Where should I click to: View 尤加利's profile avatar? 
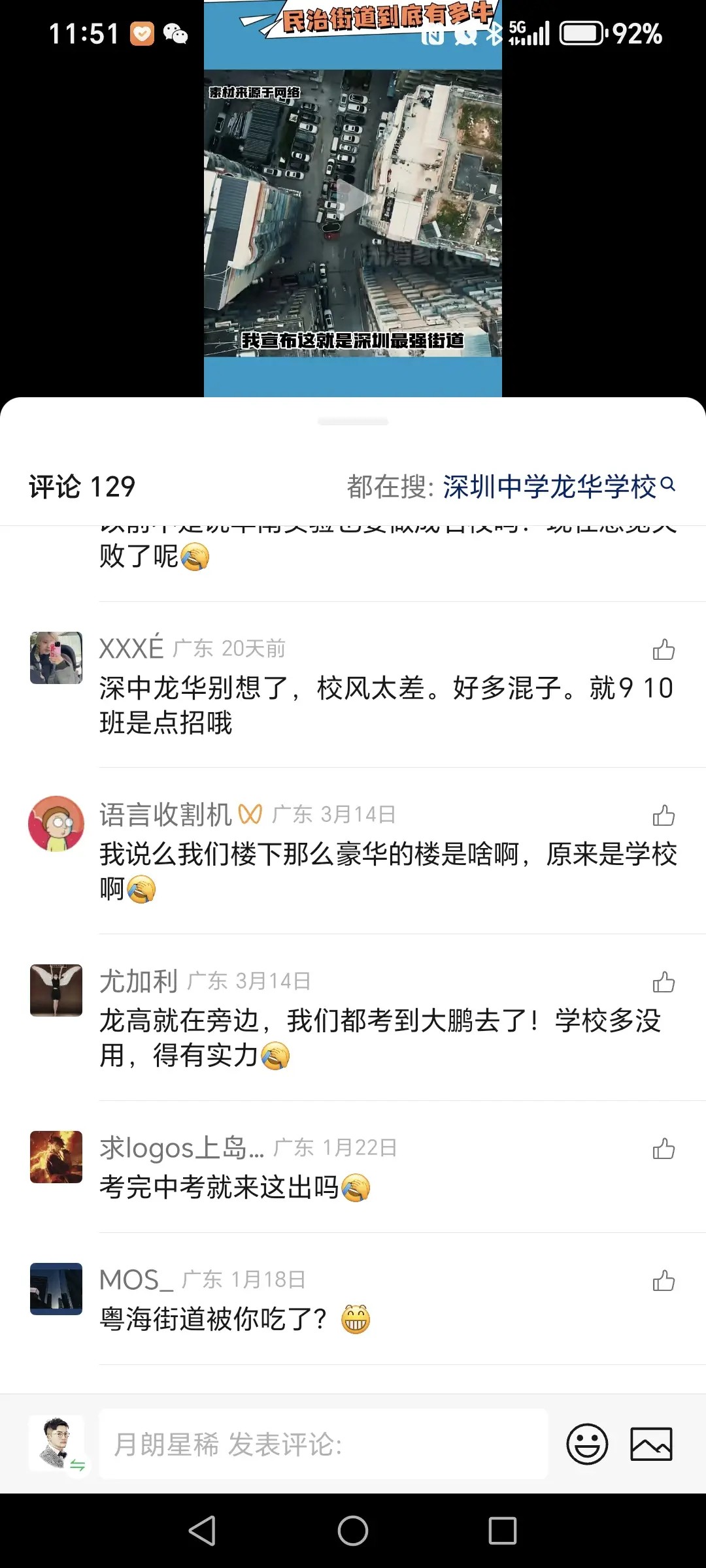click(x=56, y=990)
